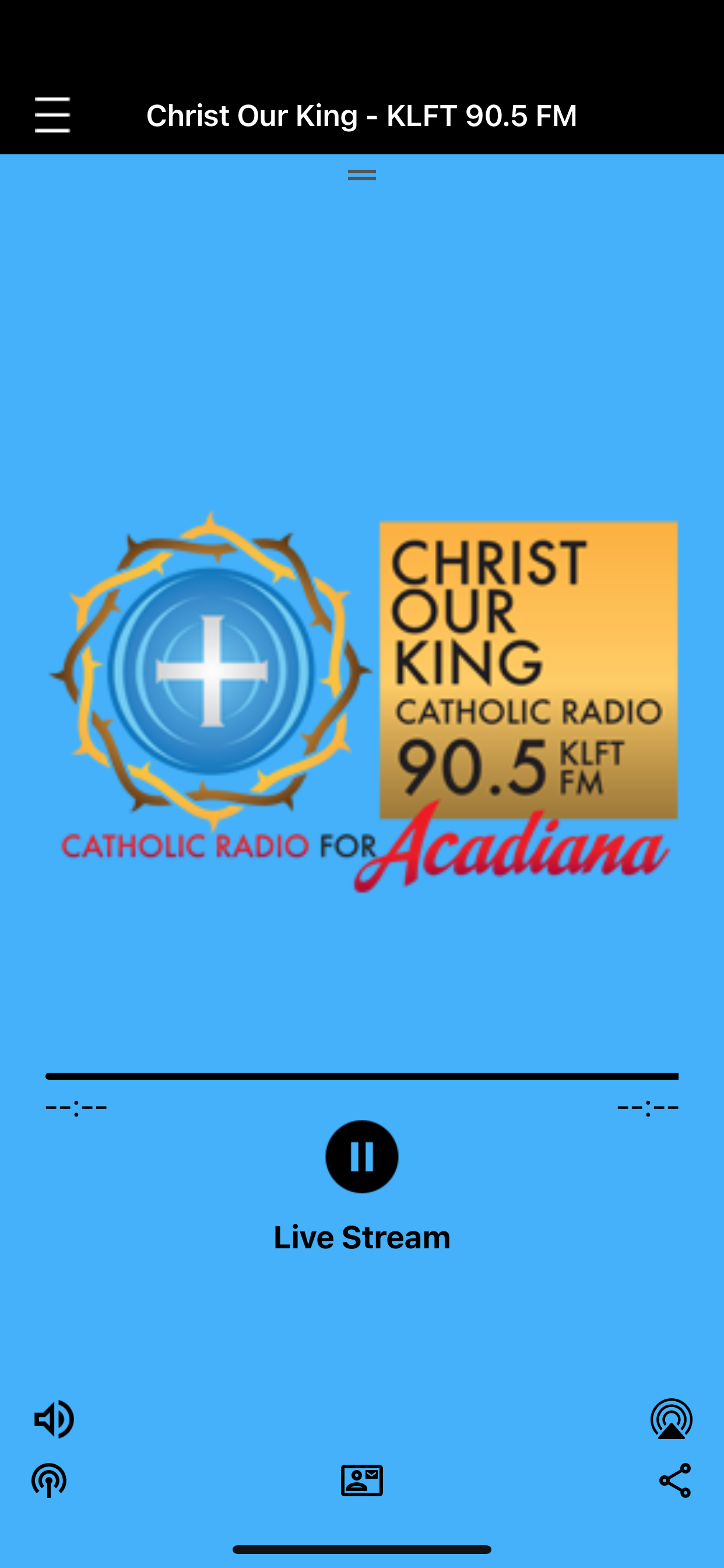
Task: Tap the Christ Our King title bar
Action: coord(362,114)
